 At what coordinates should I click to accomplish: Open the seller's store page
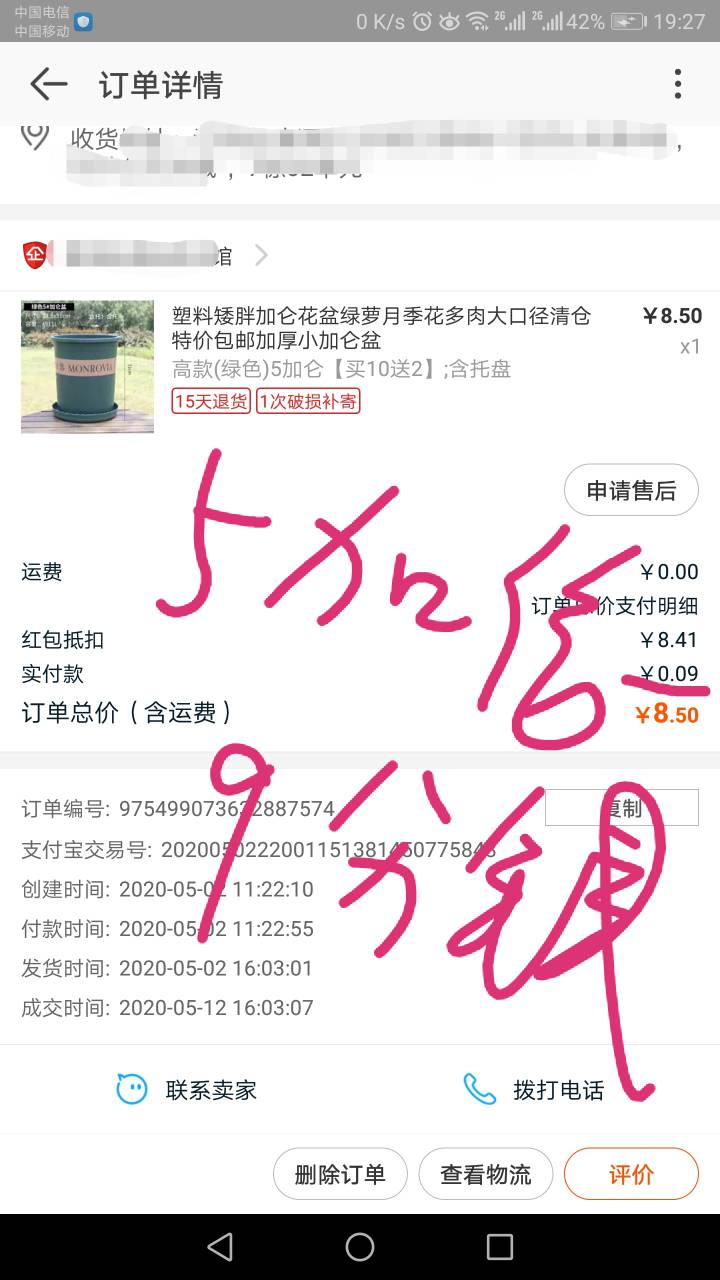[x=146, y=256]
